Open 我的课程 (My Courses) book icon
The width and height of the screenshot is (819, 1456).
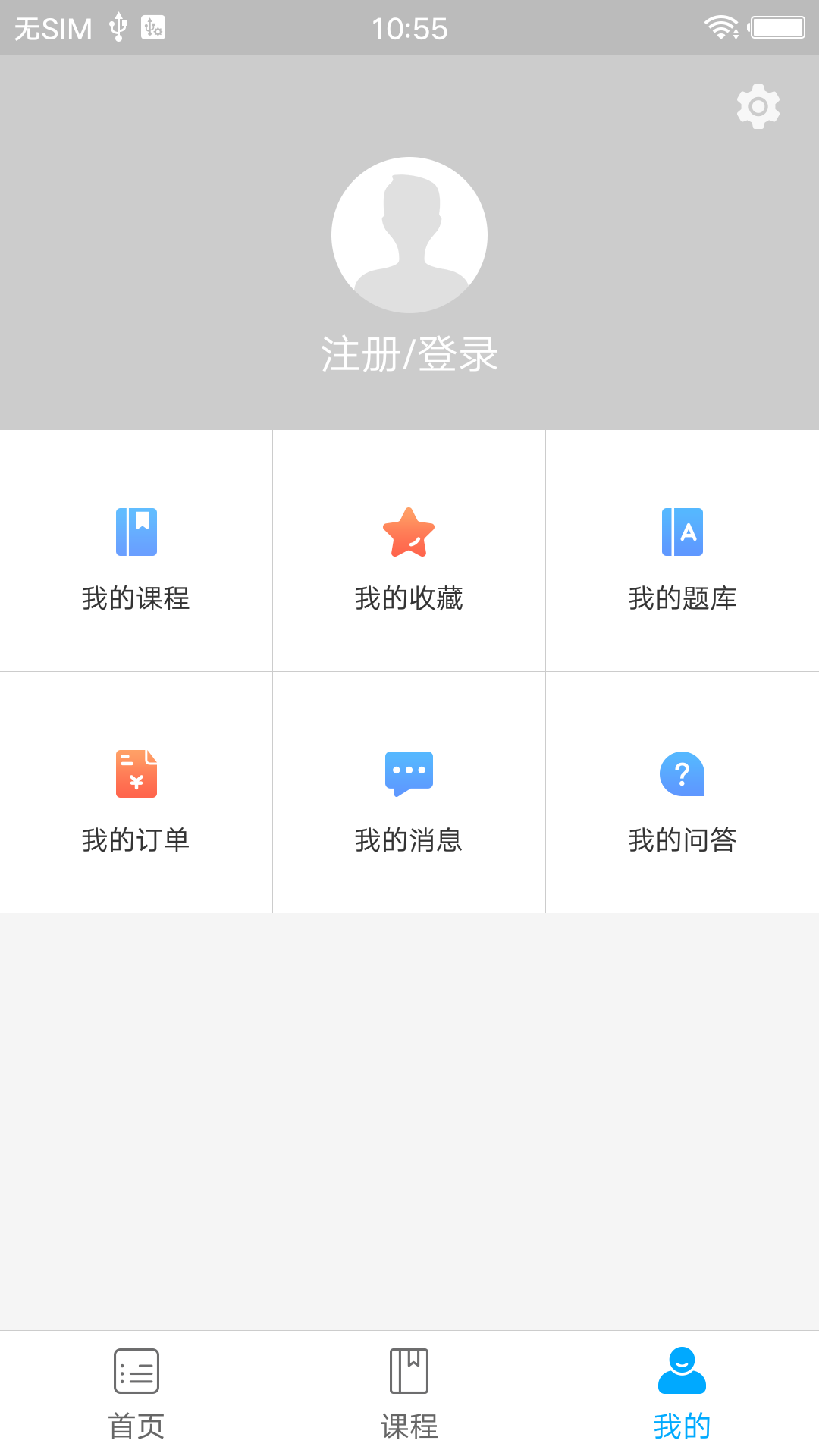(x=136, y=531)
